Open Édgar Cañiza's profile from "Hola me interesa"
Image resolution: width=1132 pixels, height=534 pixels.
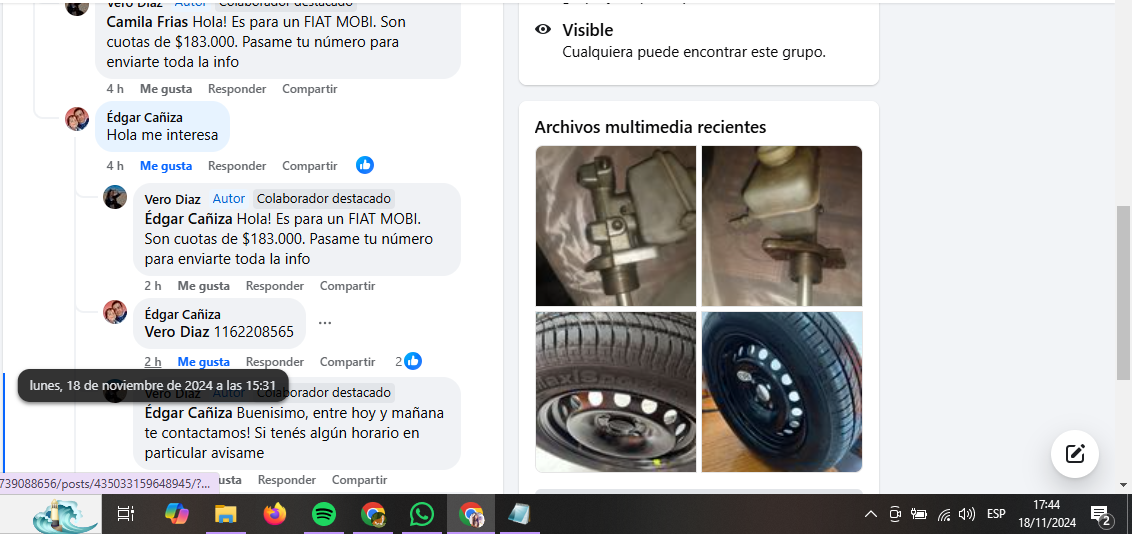pyautogui.click(x=144, y=117)
